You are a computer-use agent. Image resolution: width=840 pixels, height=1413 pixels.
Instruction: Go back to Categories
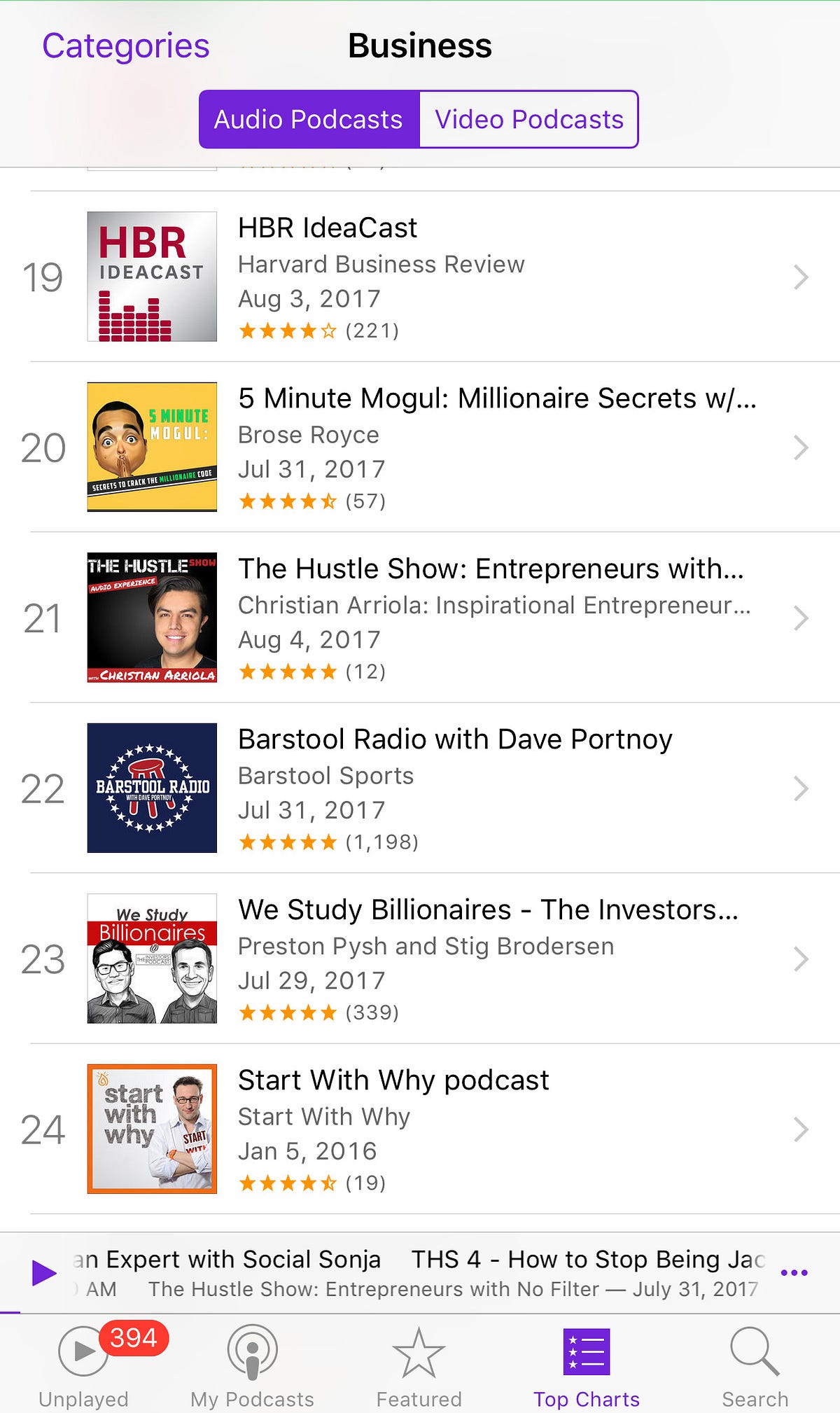[x=125, y=46]
